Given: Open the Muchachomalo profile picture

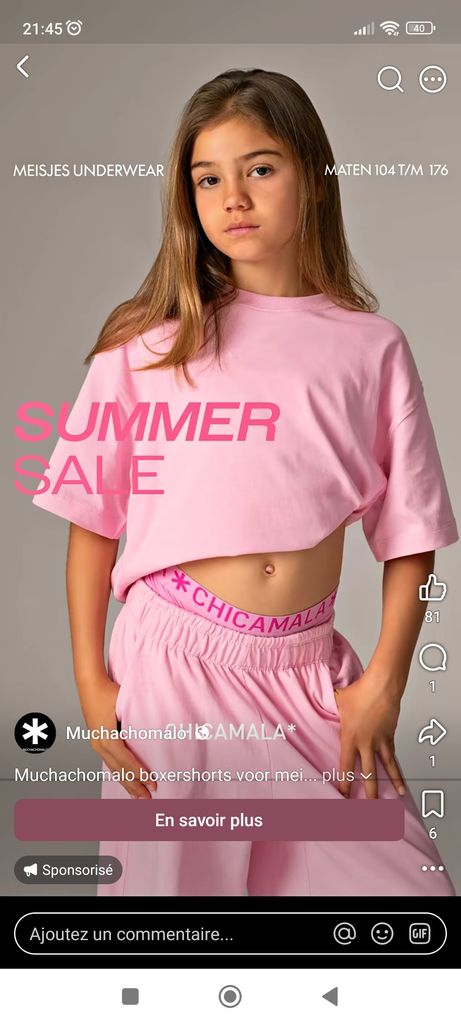Looking at the screenshot, I should tap(35, 733).
